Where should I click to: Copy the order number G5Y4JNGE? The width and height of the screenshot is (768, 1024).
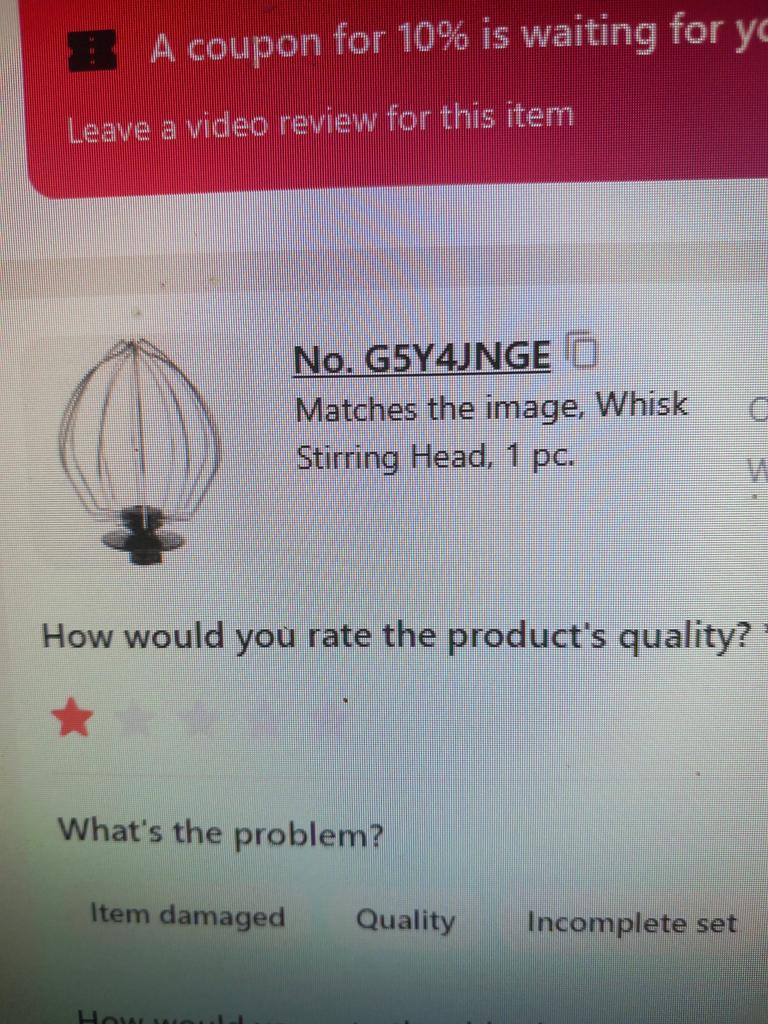583,349
